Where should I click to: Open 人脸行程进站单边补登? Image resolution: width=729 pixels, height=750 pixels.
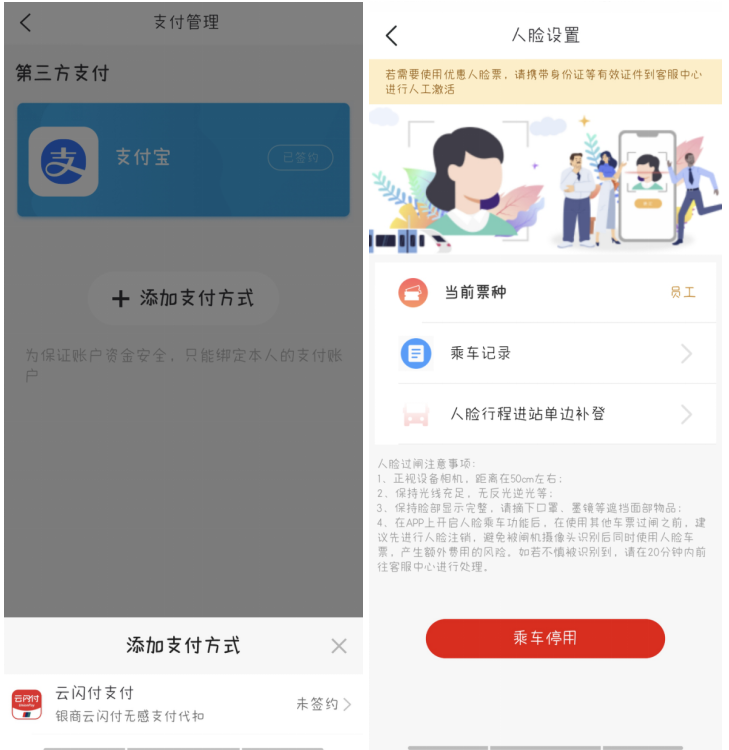(x=546, y=414)
